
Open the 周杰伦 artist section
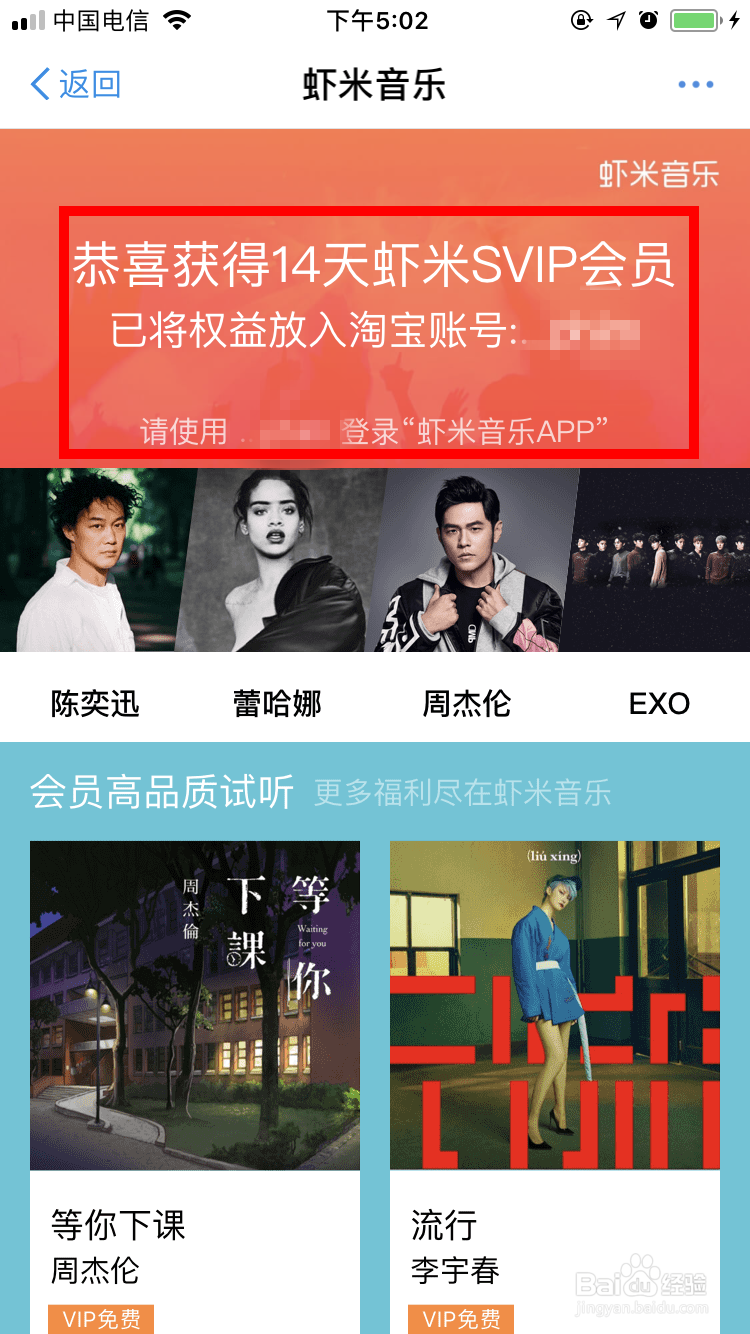[x=467, y=704]
